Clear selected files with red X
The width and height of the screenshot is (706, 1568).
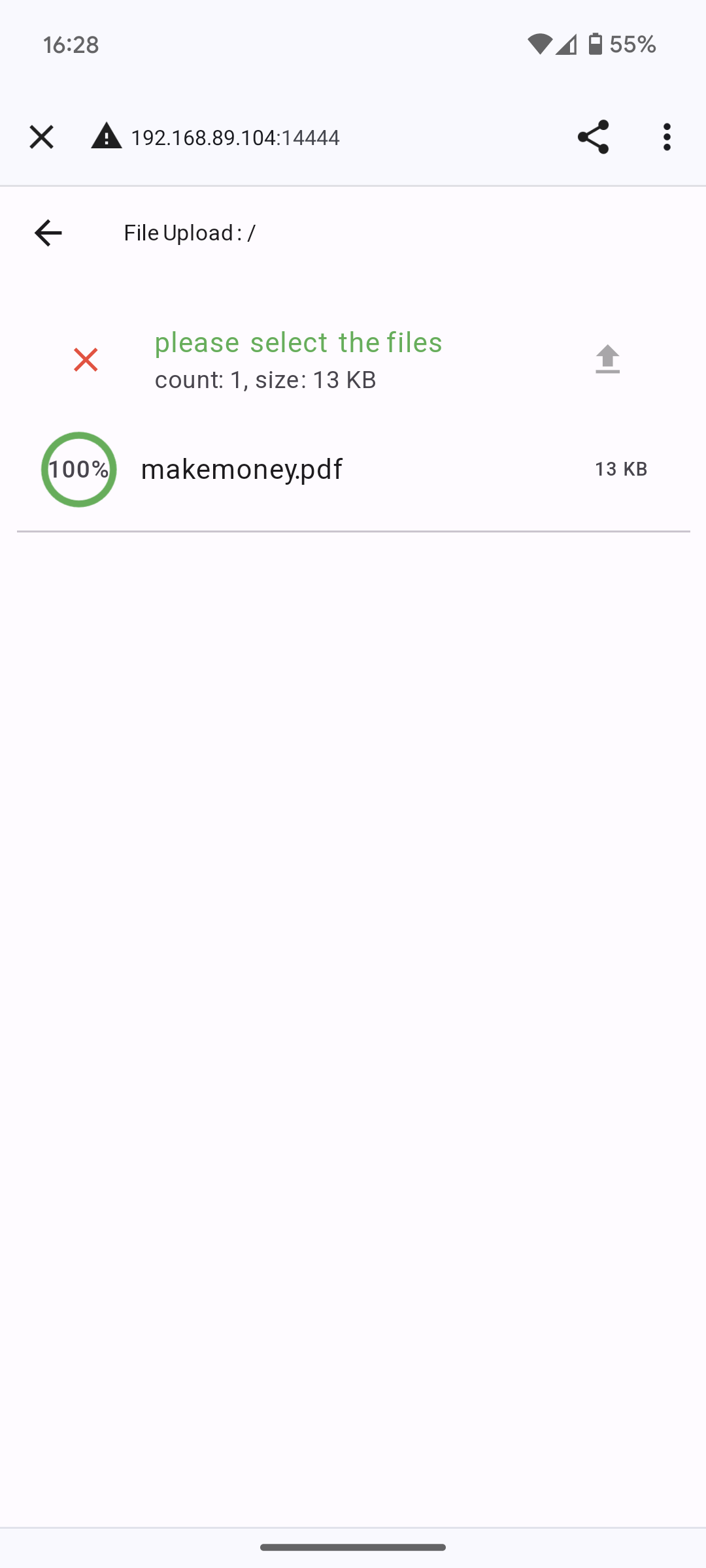click(86, 360)
